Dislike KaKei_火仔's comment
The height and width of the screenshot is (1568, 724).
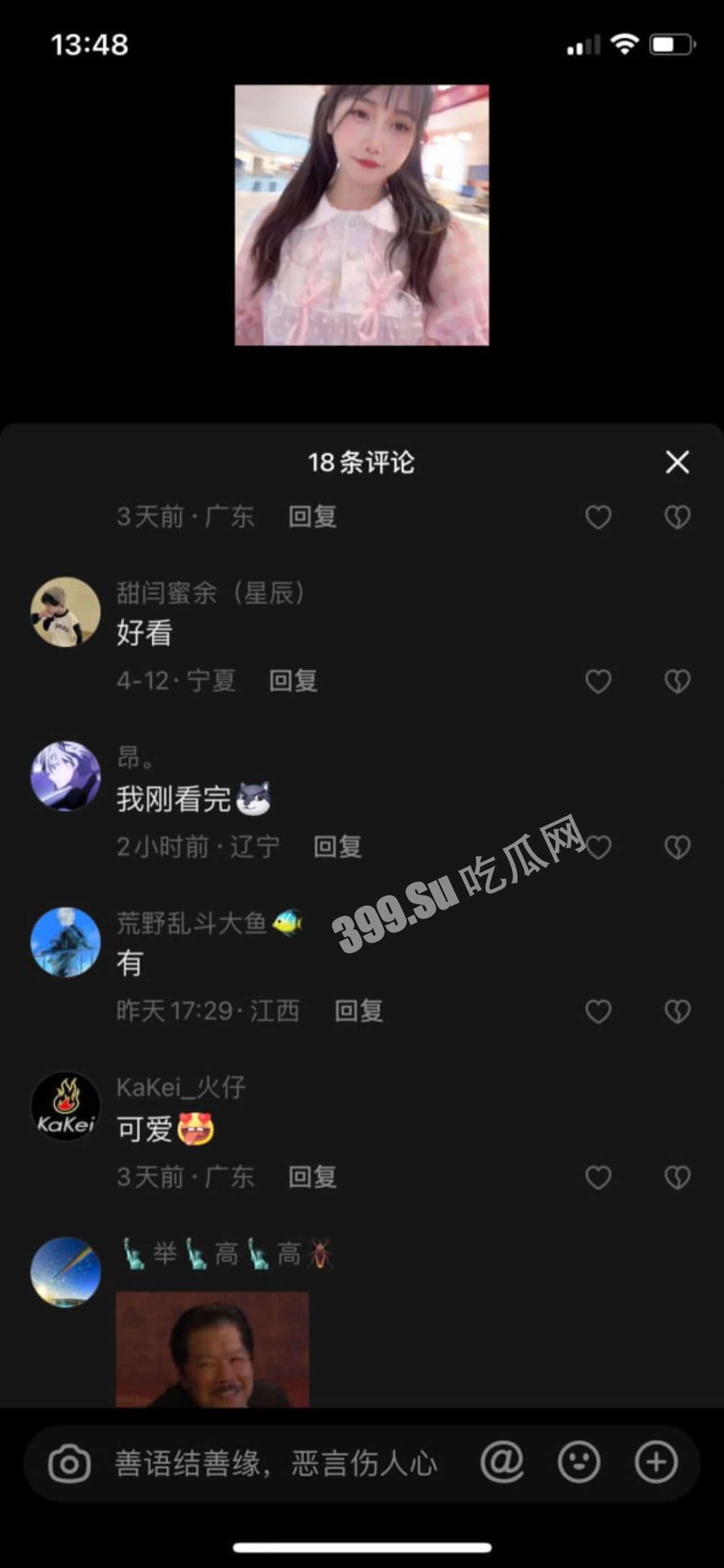[677, 1177]
